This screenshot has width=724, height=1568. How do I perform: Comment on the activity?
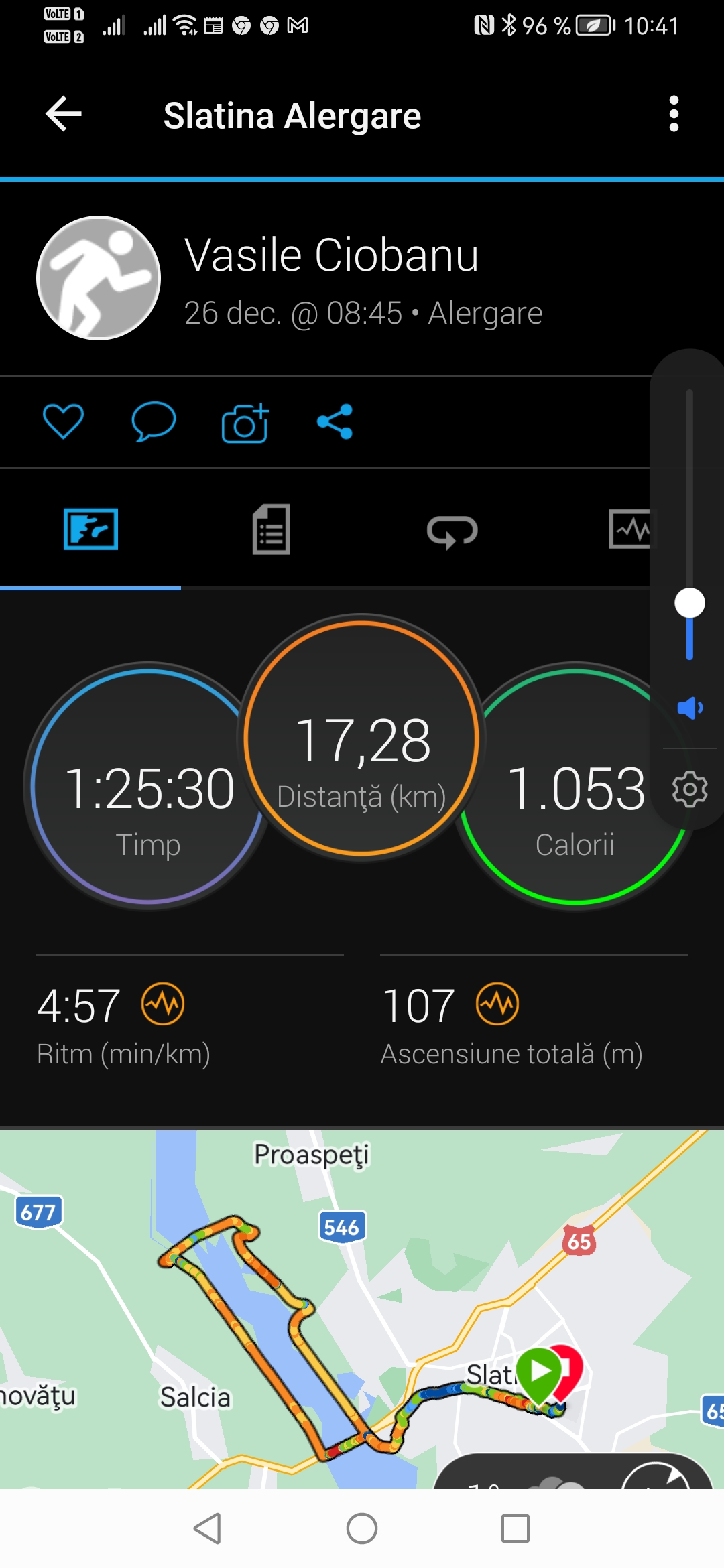coord(154,421)
